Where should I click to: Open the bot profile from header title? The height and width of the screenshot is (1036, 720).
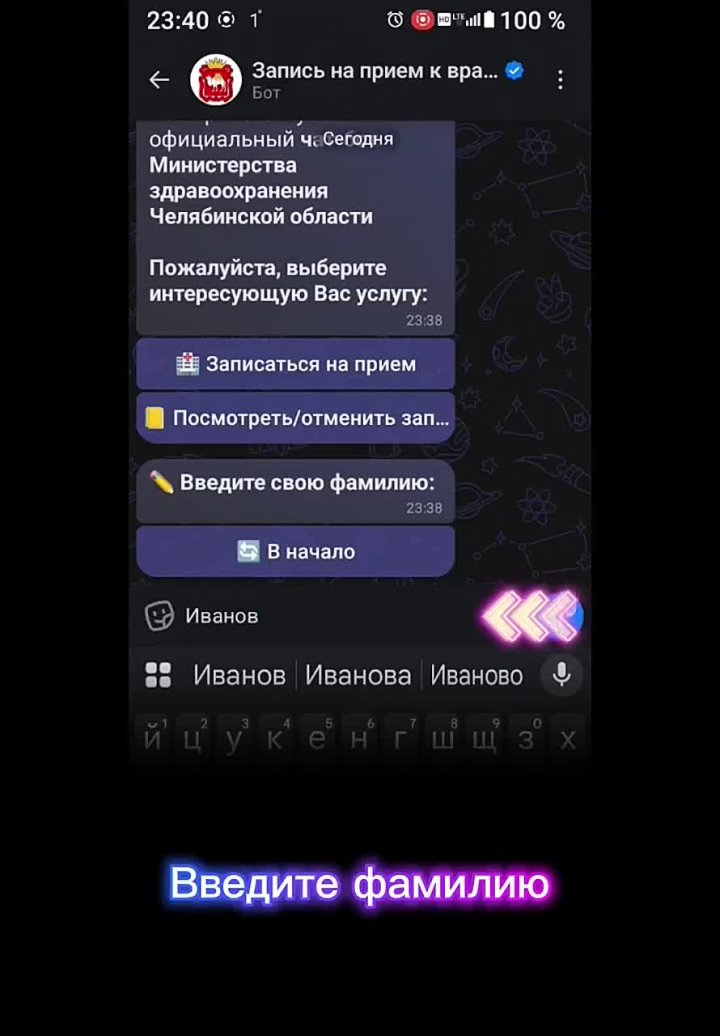373,72
